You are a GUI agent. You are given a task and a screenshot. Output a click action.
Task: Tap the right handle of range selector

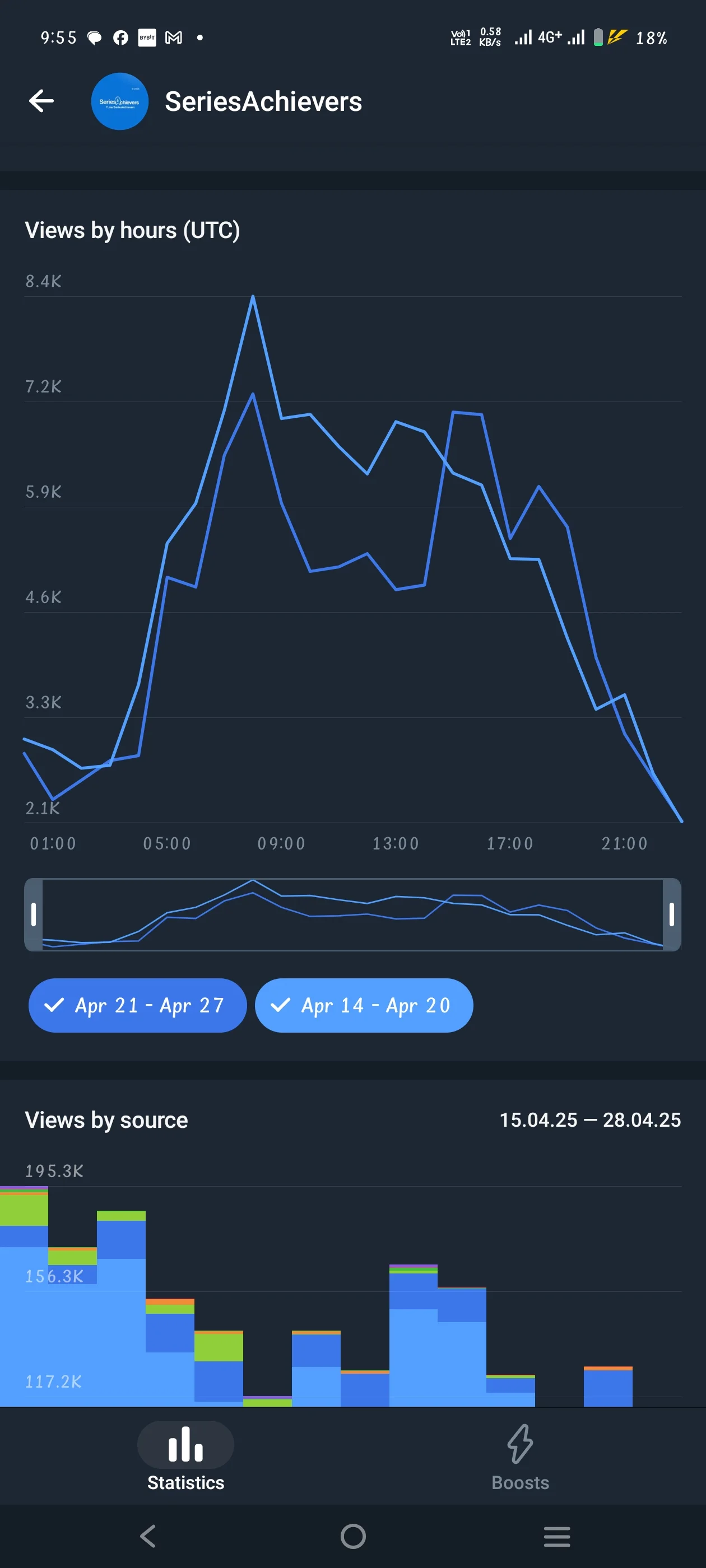(x=672, y=914)
